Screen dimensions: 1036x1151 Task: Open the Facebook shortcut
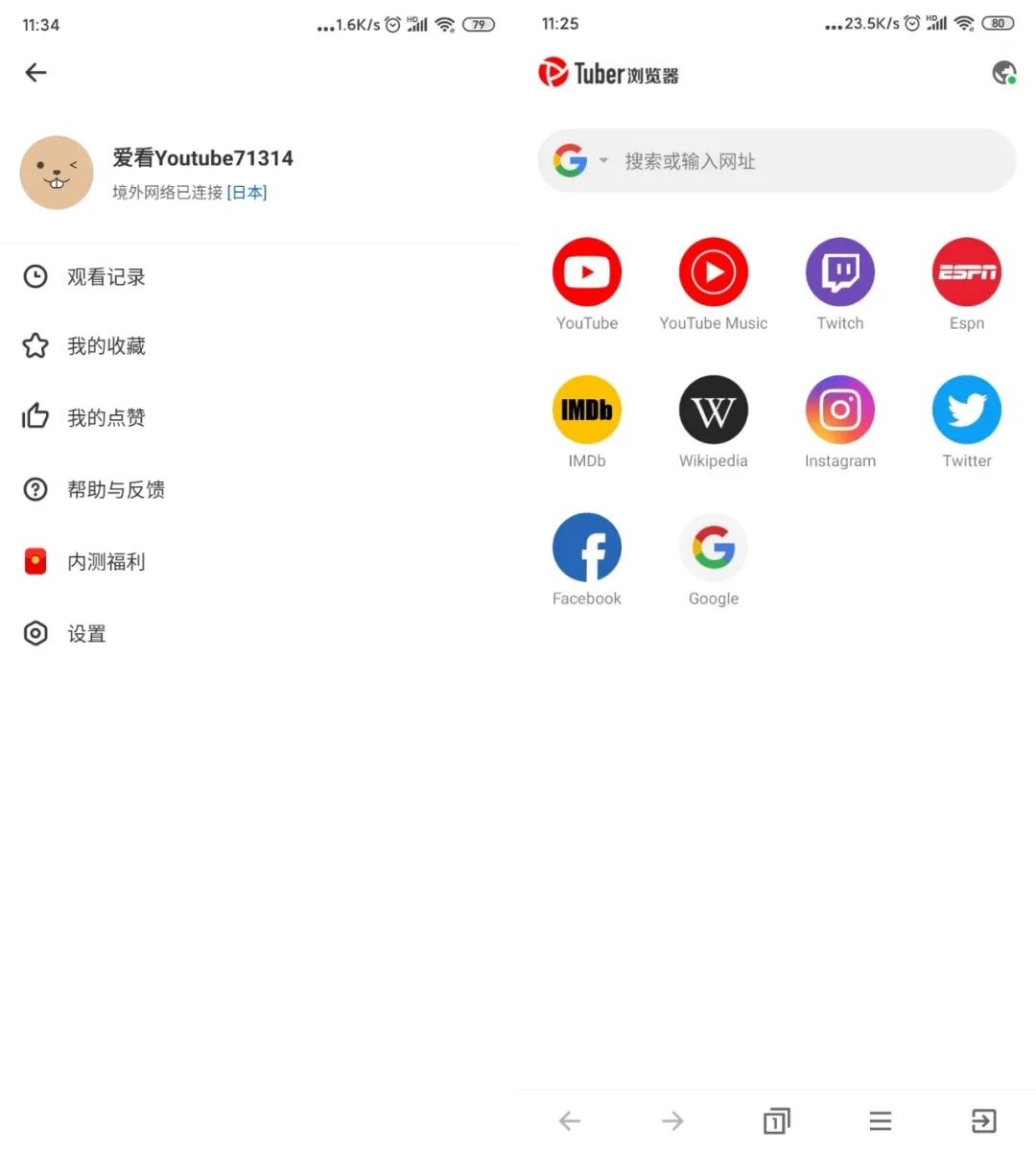pyautogui.click(x=587, y=548)
